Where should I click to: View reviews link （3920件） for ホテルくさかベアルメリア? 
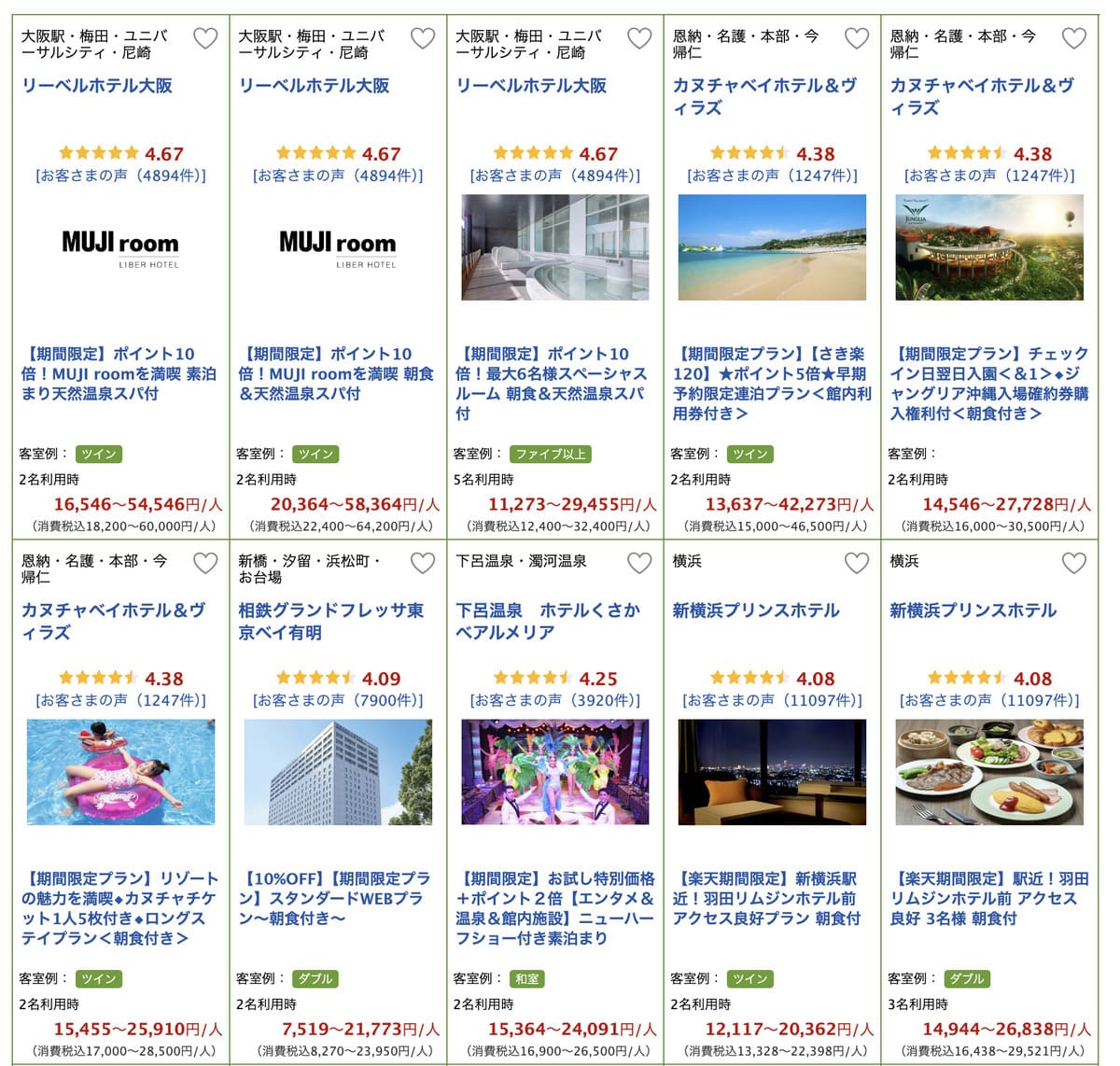(555, 700)
